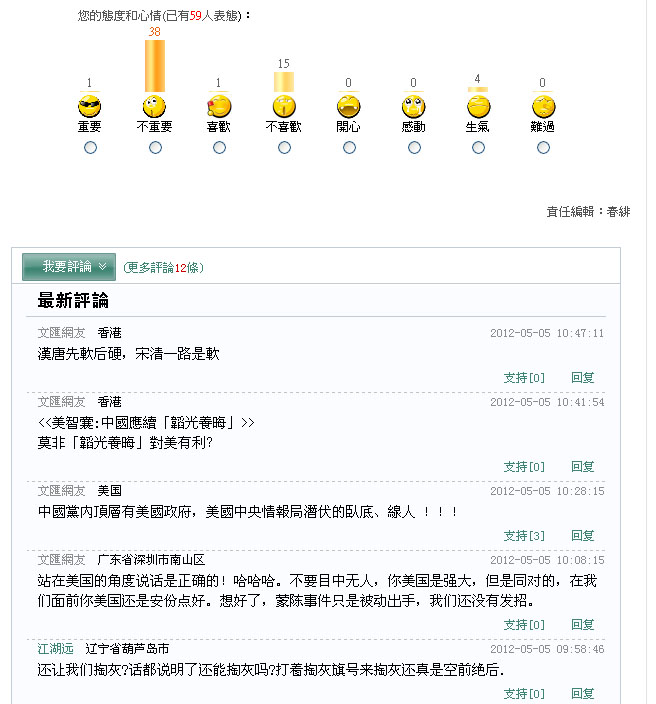Support the 韜光養晦 comment
The image size is (656, 704).
coord(523,467)
